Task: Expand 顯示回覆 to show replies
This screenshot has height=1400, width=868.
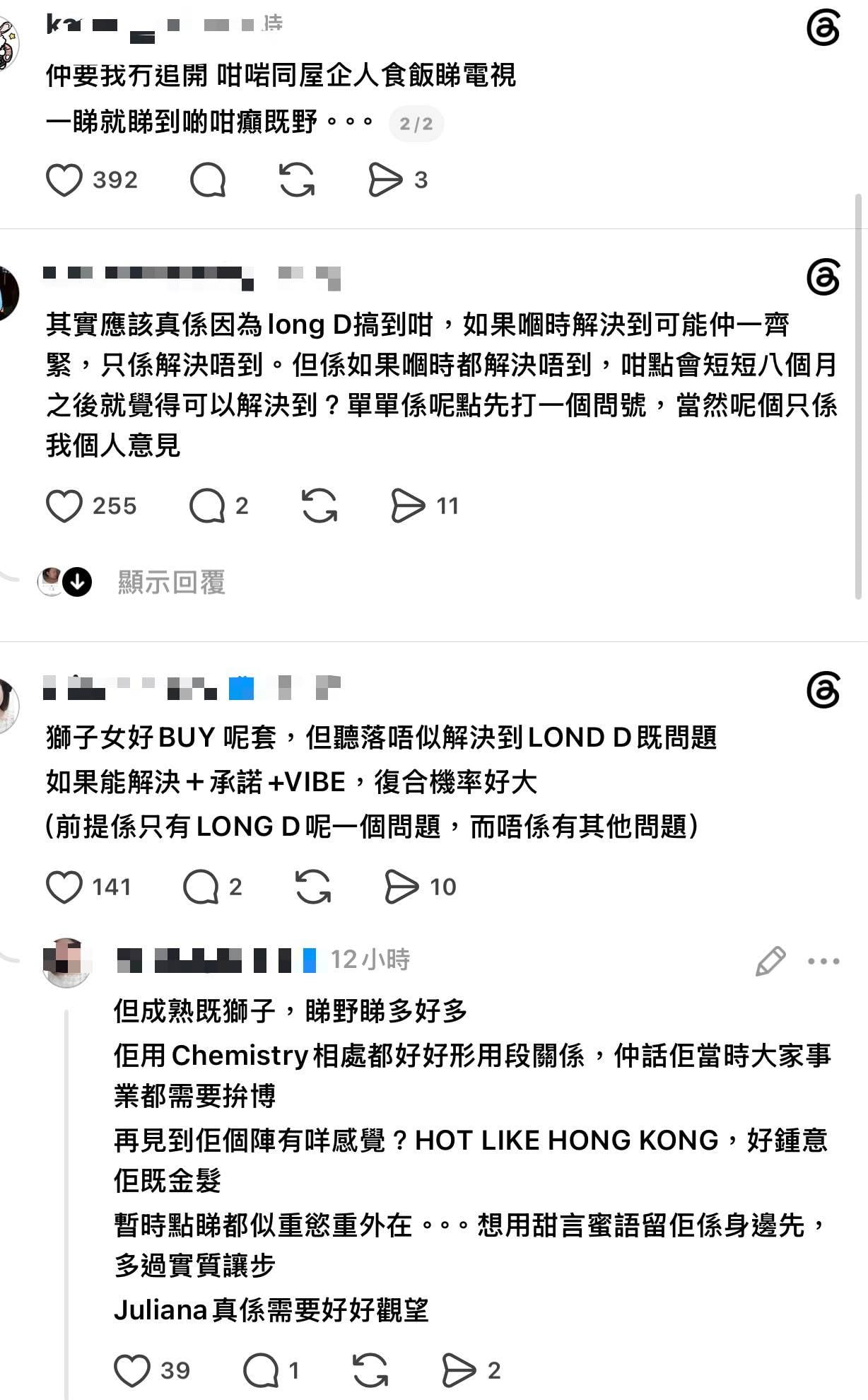Action: click(171, 583)
